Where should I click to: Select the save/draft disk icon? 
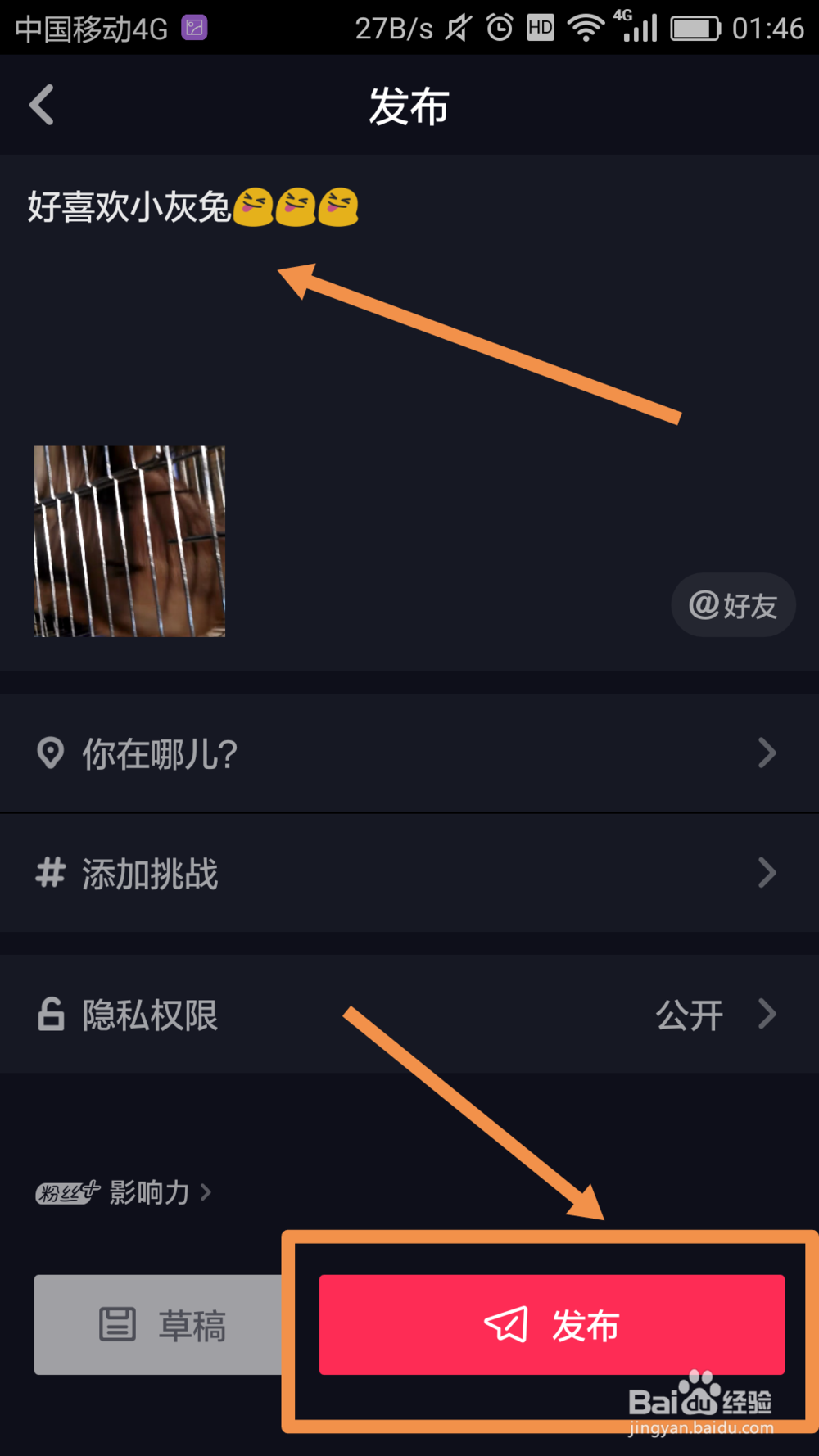[117, 1326]
